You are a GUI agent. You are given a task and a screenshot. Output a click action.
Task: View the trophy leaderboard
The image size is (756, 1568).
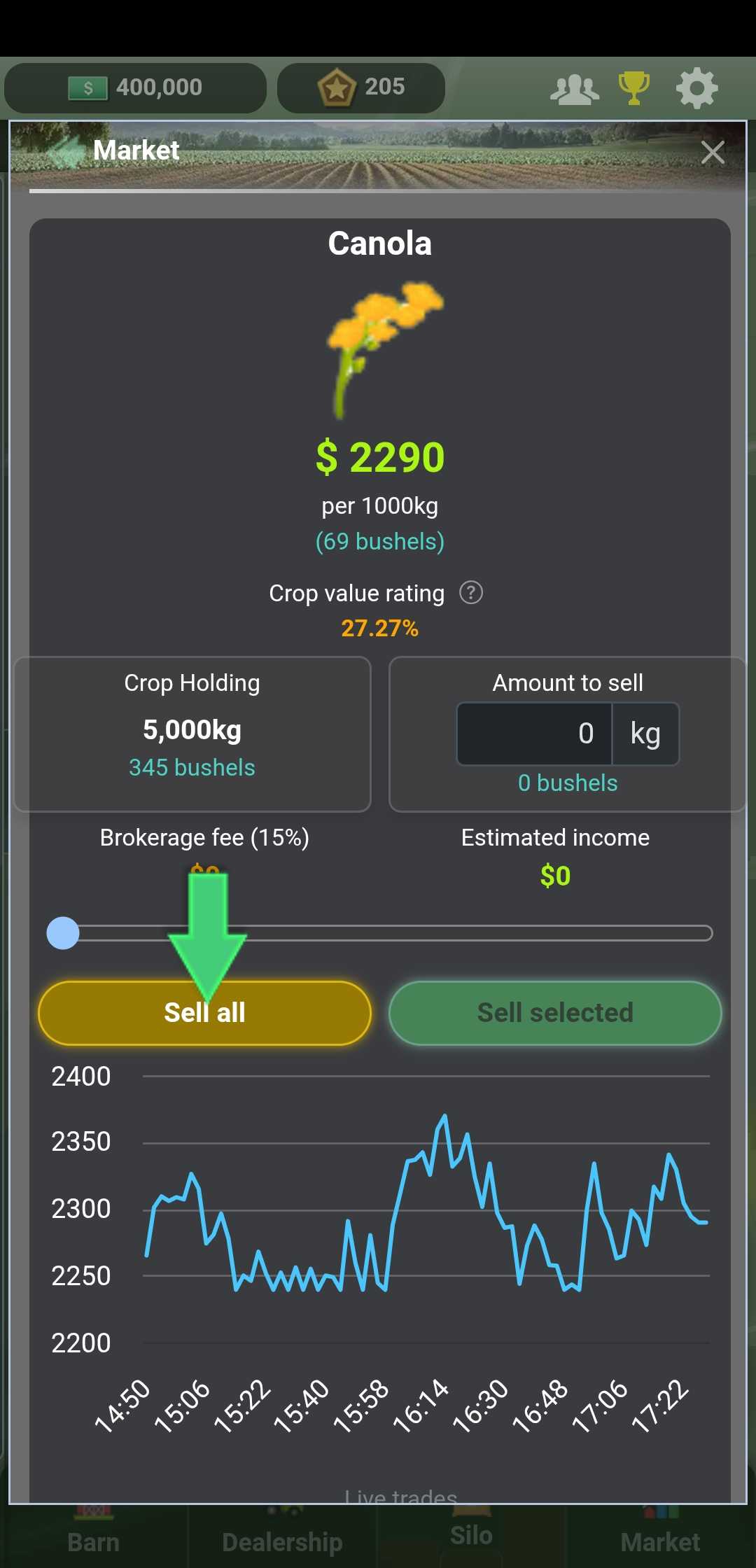click(x=634, y=88)
